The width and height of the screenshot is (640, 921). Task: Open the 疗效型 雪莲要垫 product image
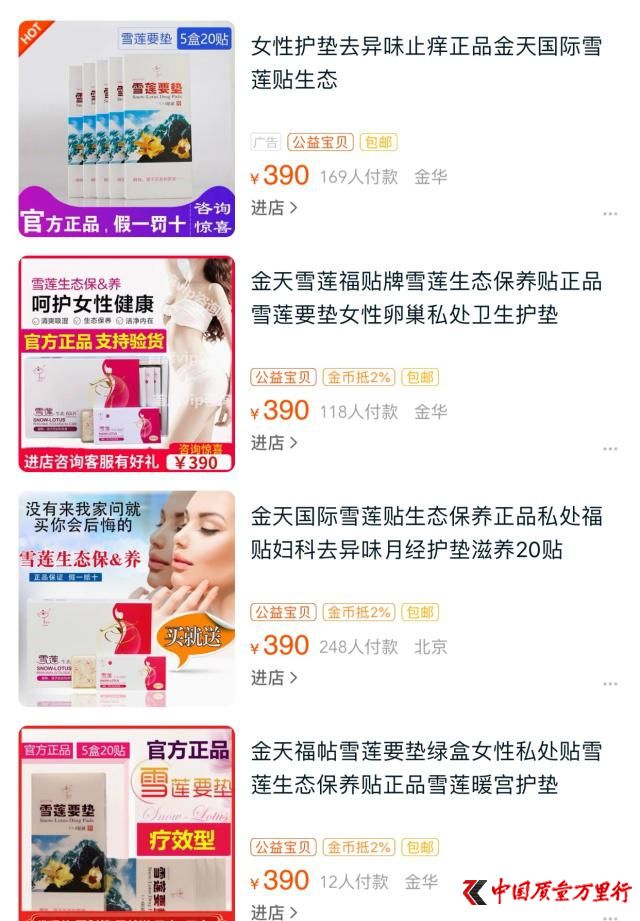coord(127,823)
